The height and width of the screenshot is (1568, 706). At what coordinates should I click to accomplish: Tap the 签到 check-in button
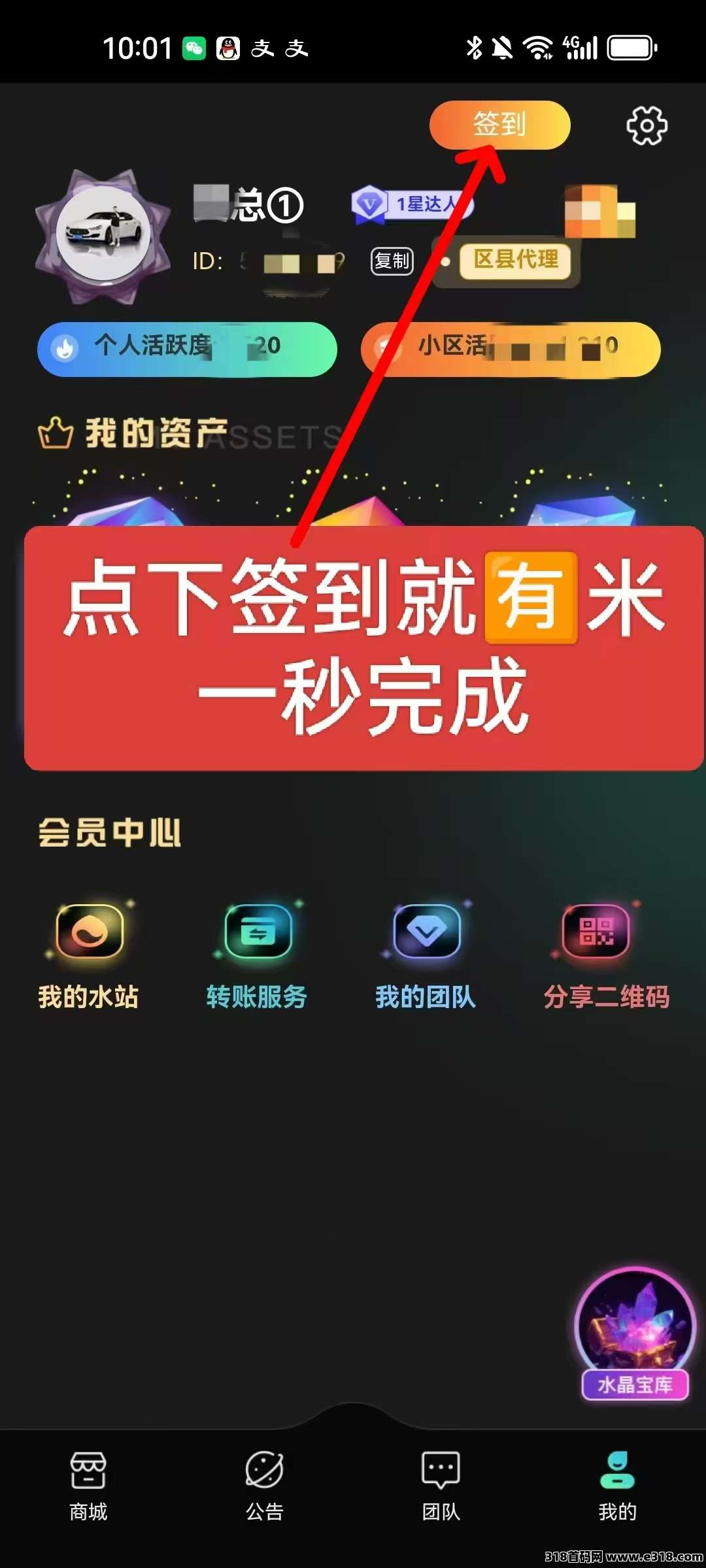click(x=499, y=125)
